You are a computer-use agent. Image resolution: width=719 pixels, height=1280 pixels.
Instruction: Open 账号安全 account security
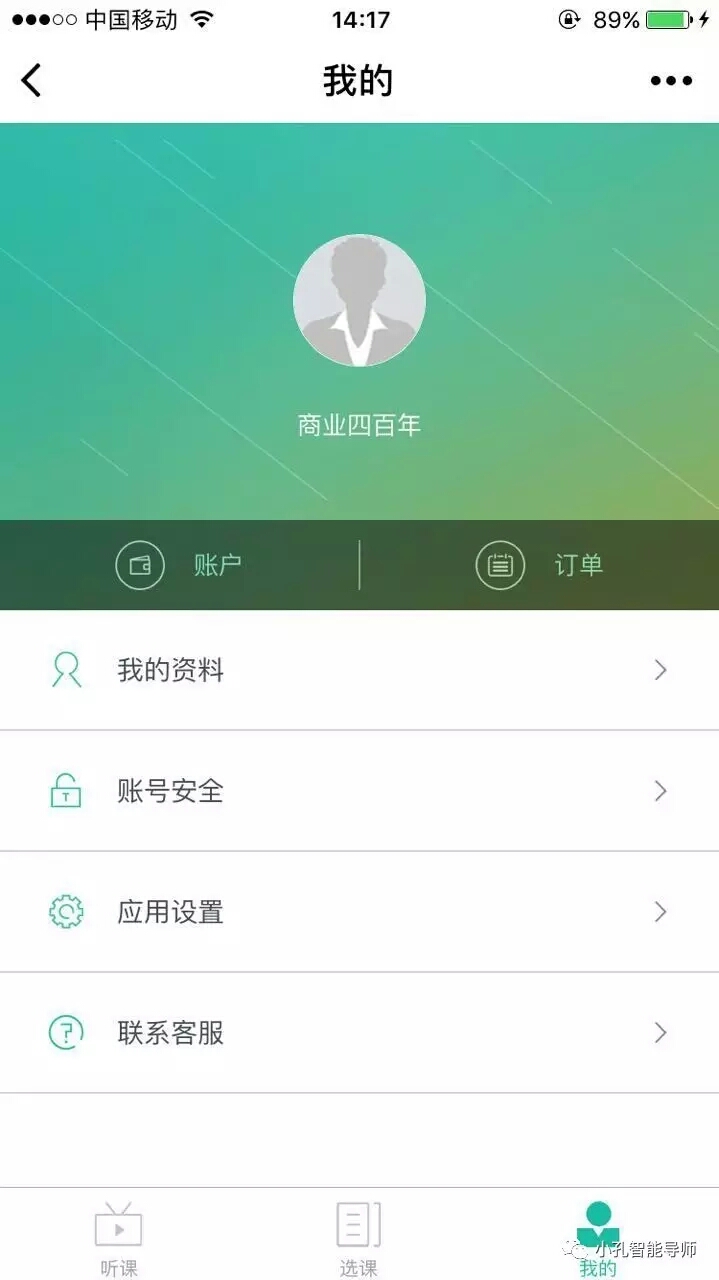coord(359,791)
